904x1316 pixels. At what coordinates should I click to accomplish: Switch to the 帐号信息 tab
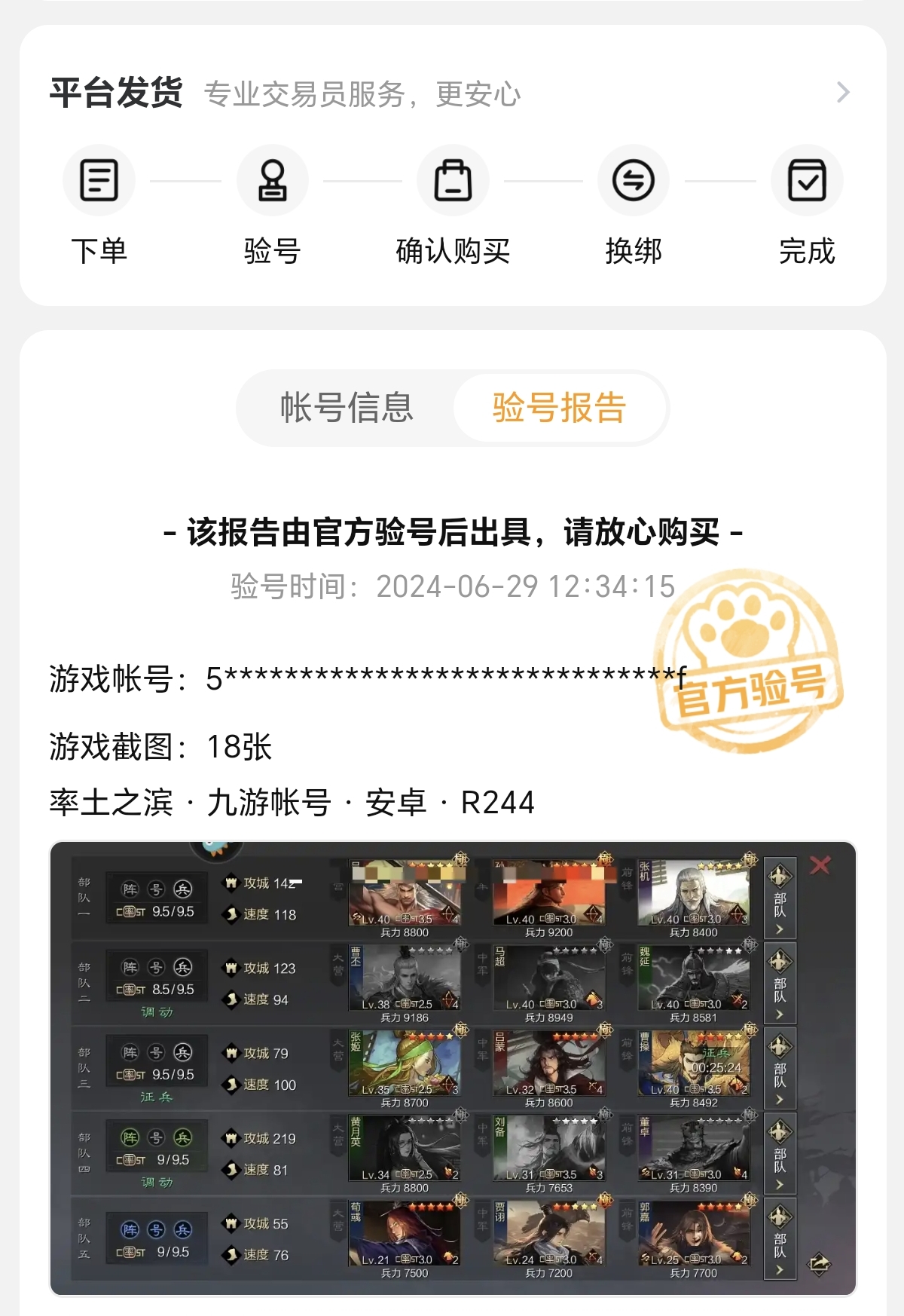click(347, 408)
